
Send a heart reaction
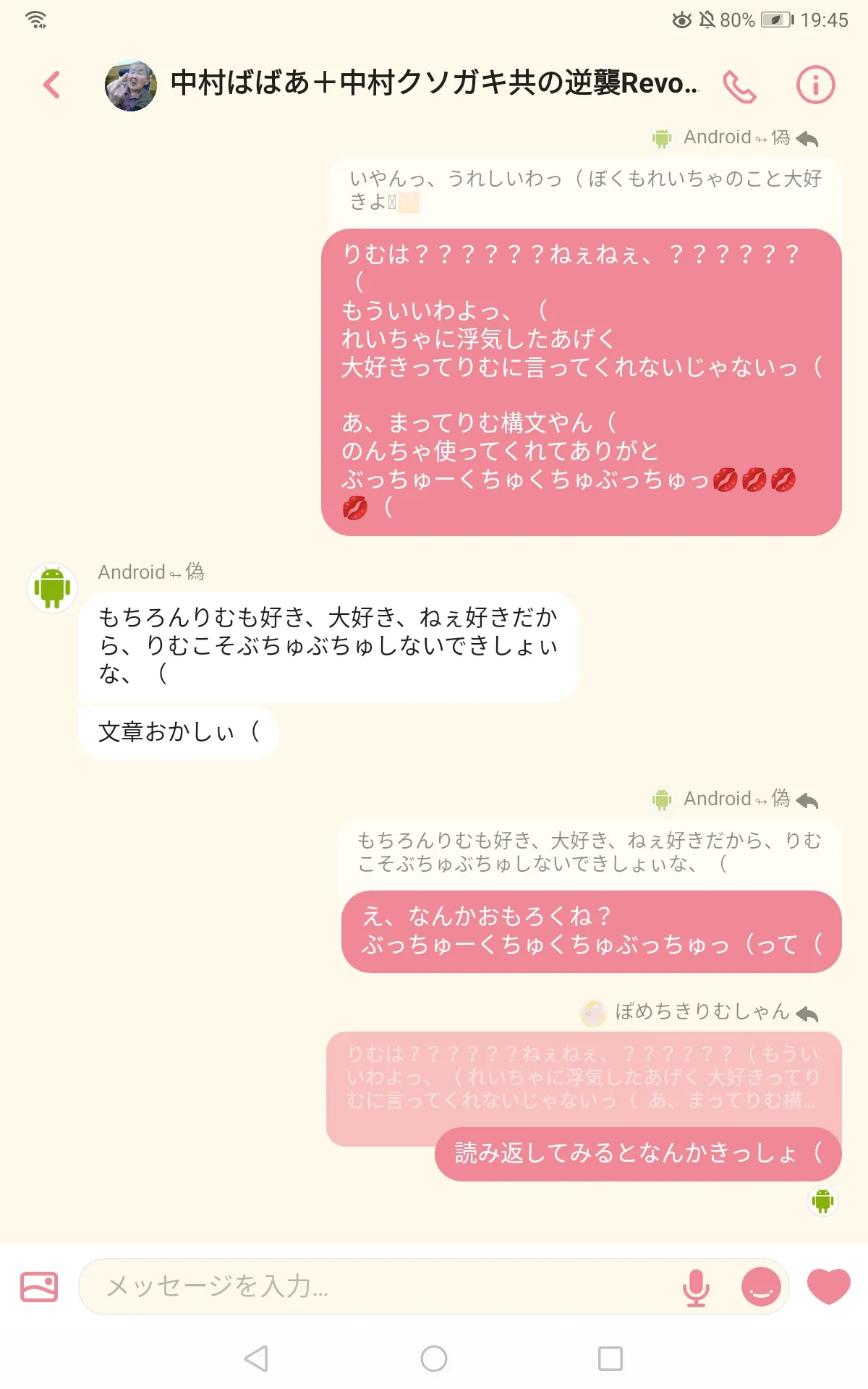coord(828,1286)
